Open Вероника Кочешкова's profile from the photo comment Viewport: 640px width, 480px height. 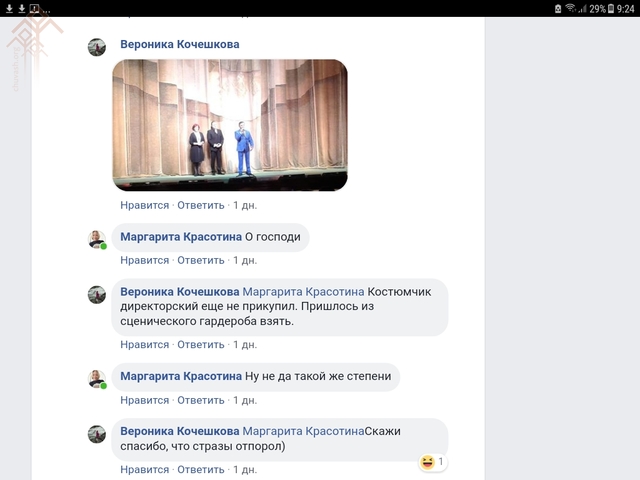(x=180, y=44)
